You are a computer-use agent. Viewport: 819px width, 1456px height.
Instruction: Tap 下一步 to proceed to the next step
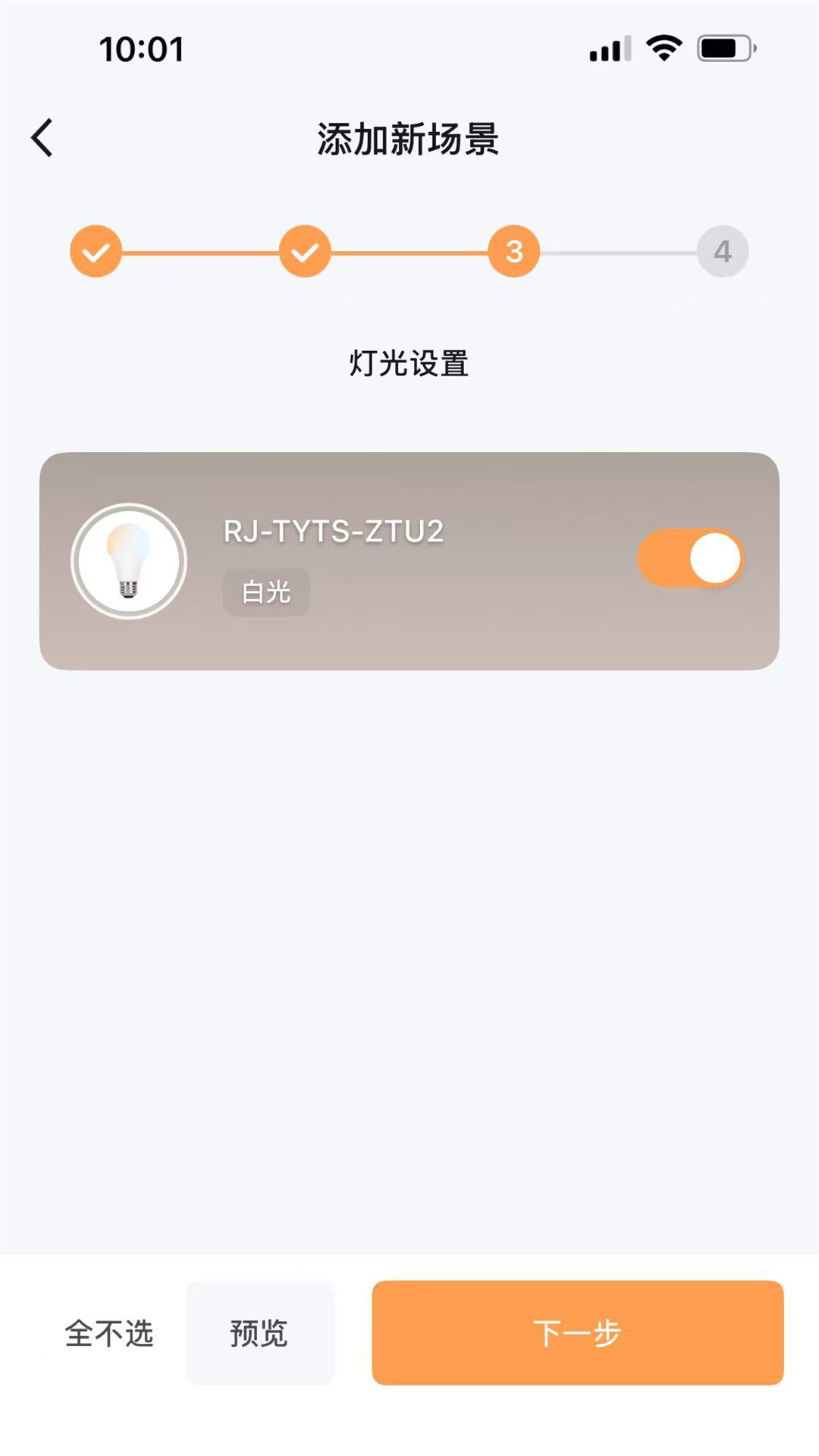click(578, 1334)
